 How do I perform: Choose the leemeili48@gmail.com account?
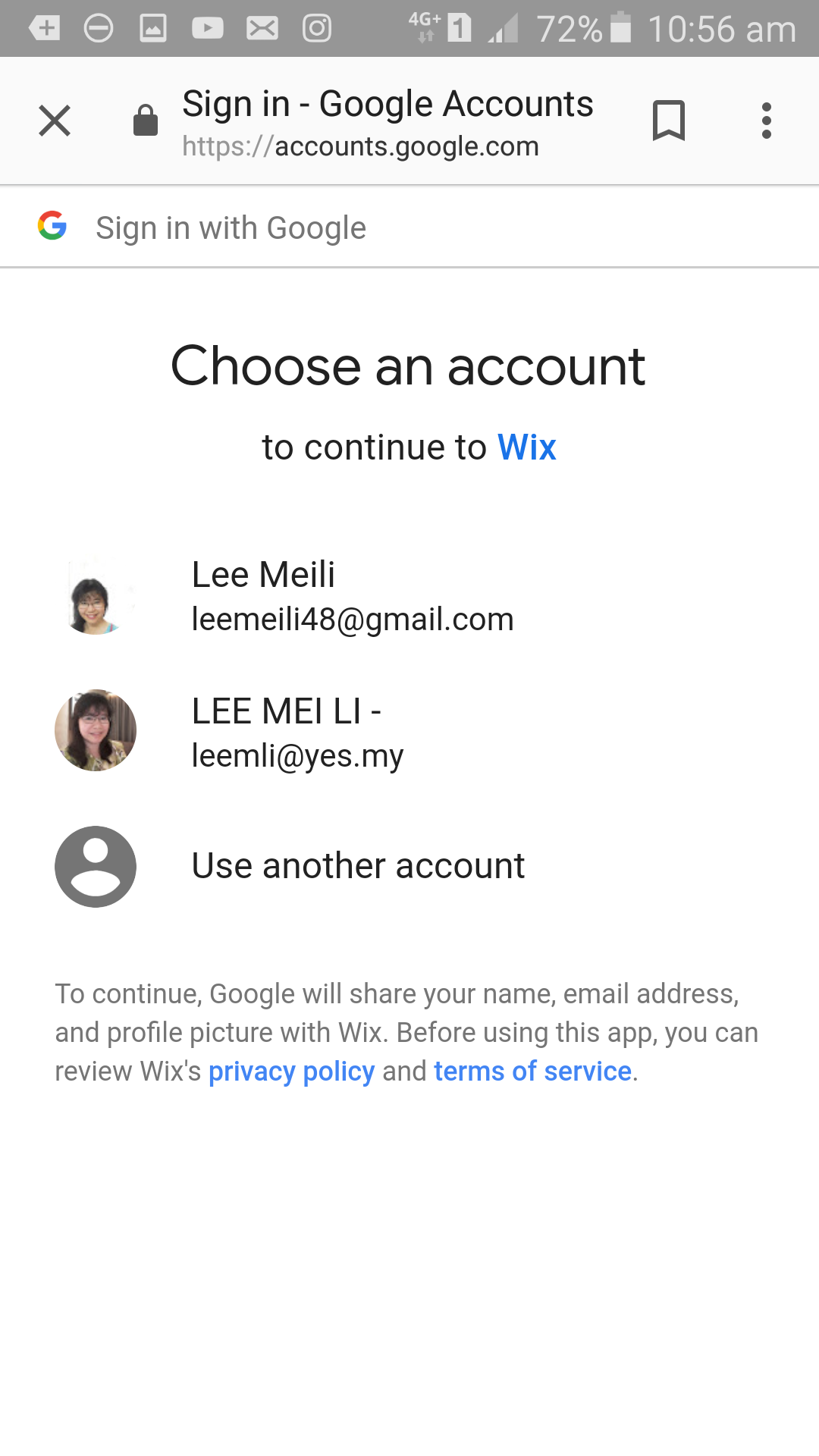[352, 596]
